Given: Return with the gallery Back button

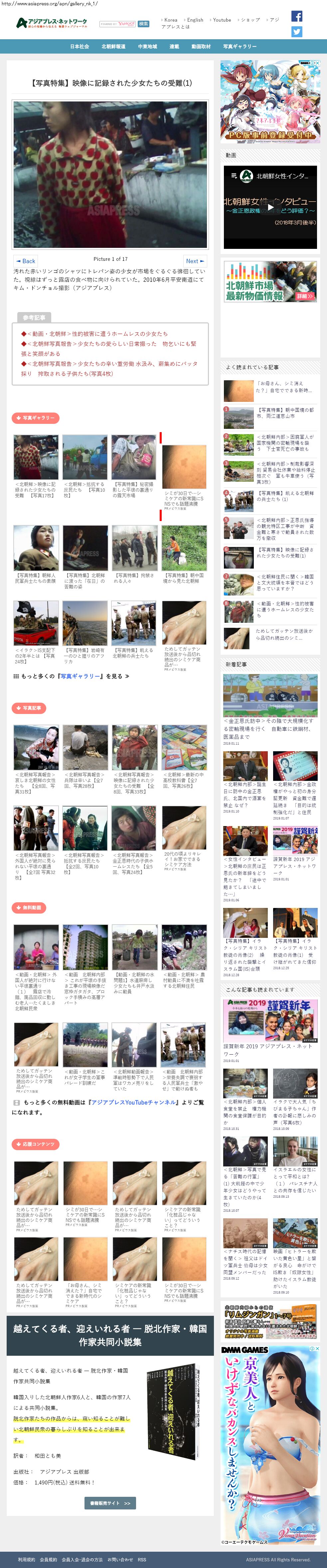Looking at the screenshot, I should point(26,261).
